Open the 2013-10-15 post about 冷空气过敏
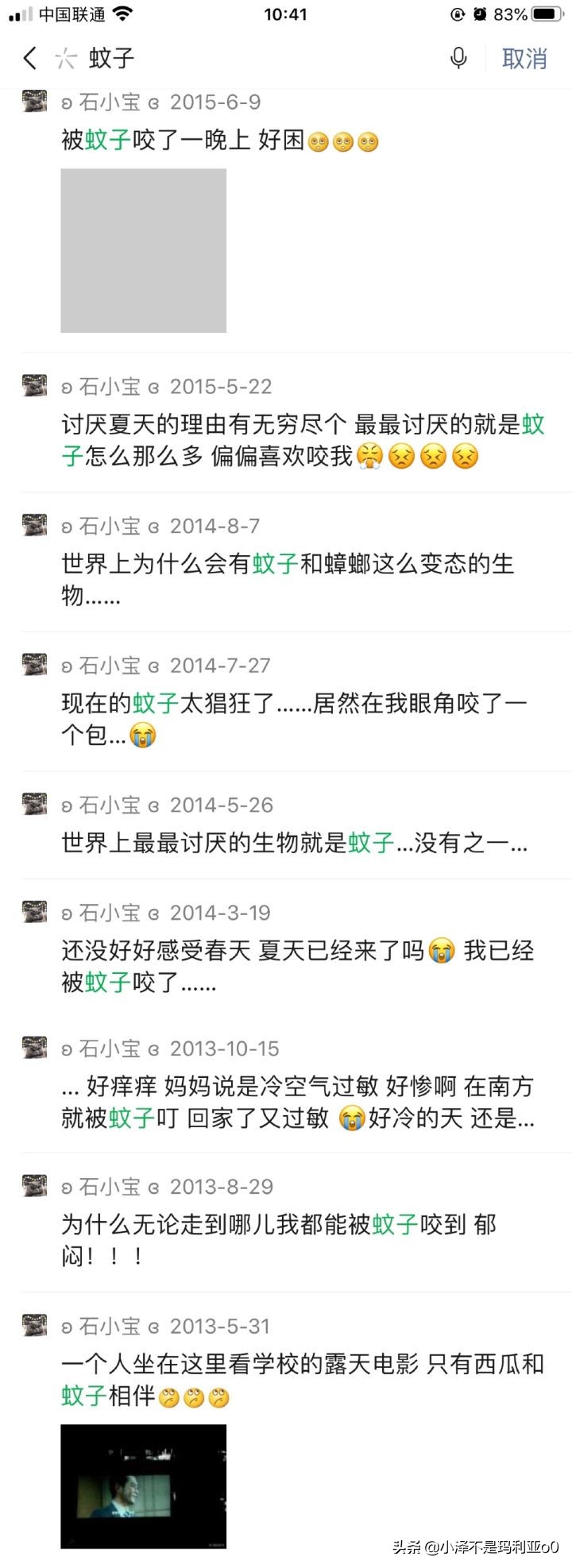572x1568 pixels. pyautogui.click(x=294, y=1104)
